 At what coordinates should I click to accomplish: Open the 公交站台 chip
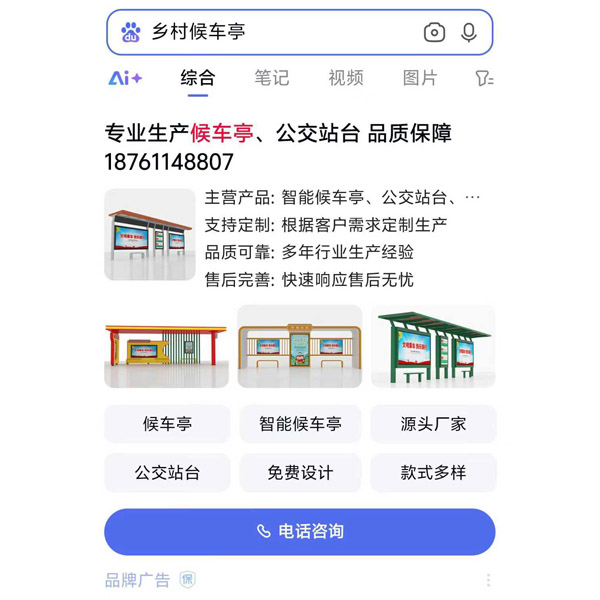pos(167,472)
